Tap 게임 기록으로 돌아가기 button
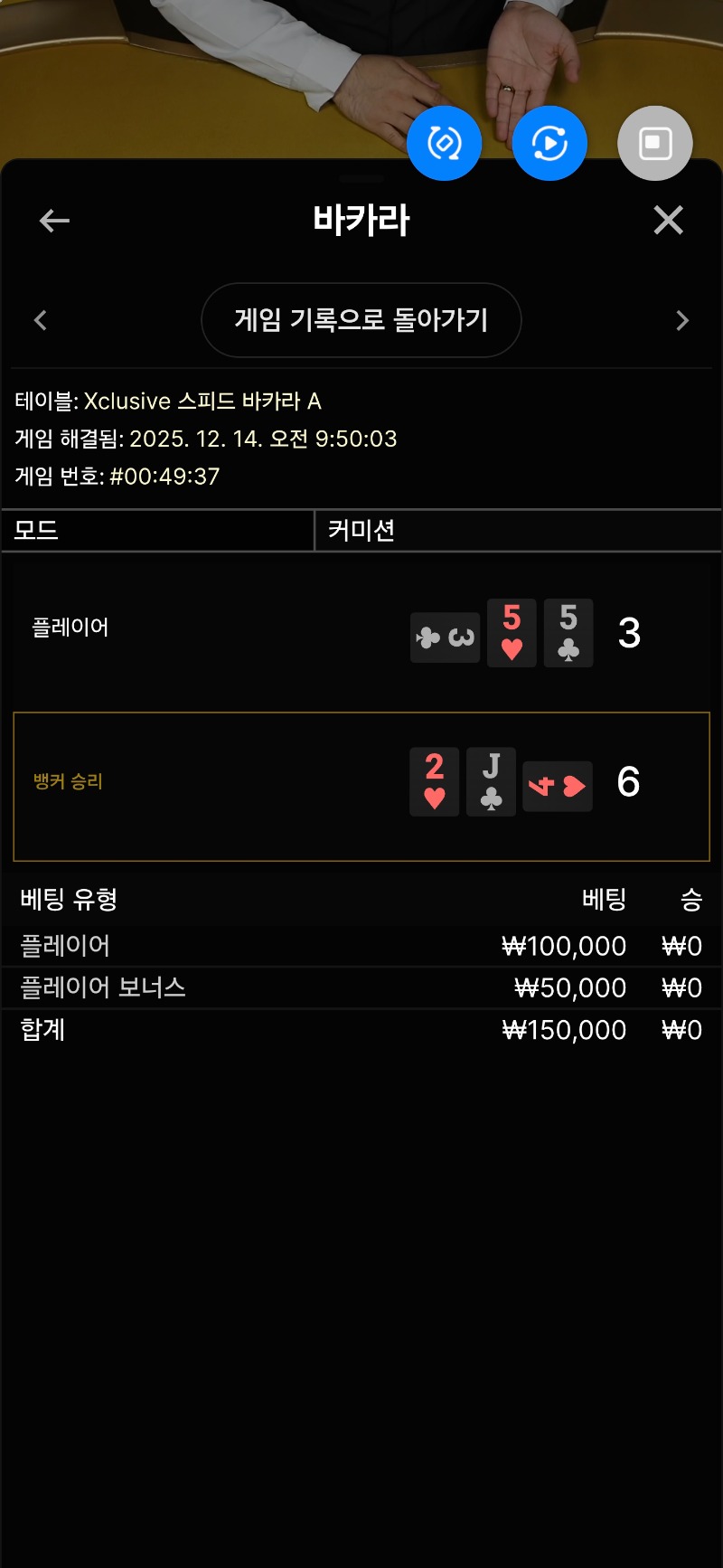This screenshot has height=1568, width=723. coord(361,320)
